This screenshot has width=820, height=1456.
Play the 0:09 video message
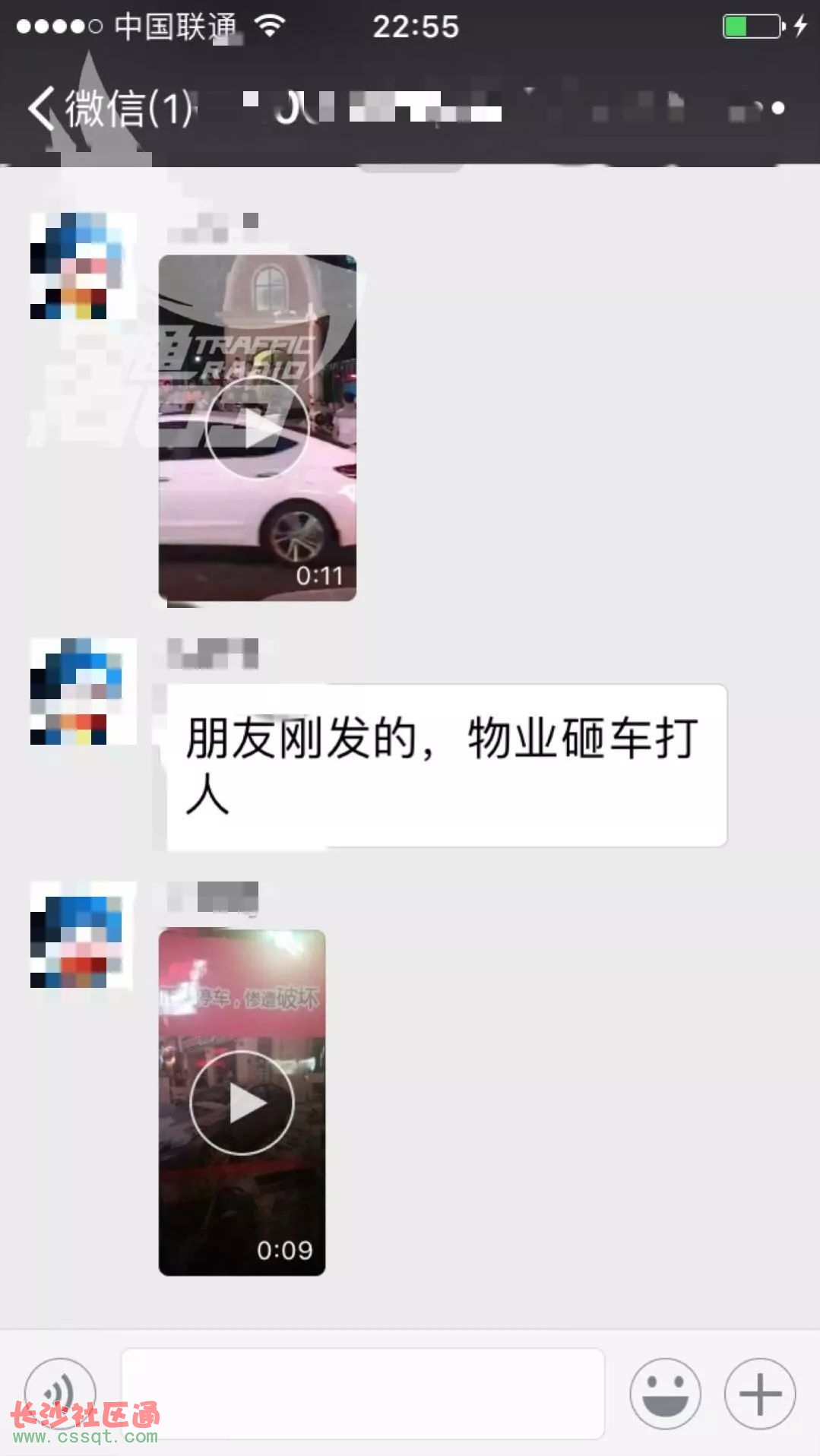point(242,1103)
